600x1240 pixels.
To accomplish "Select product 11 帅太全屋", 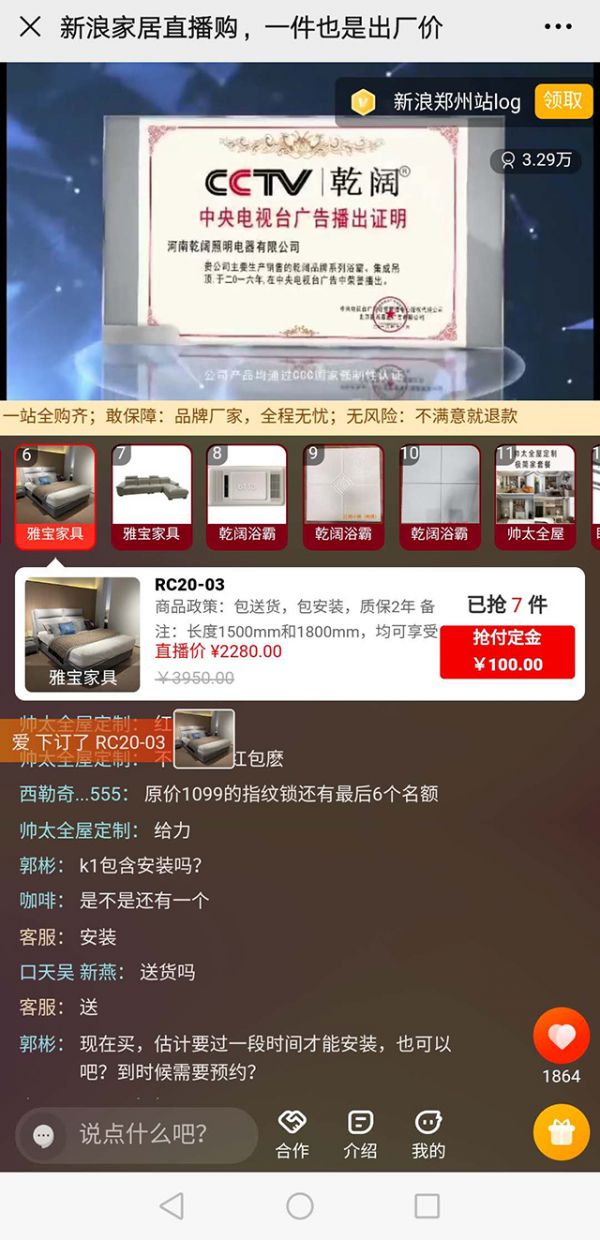I will pyautogui.click(x=535, y=496).
